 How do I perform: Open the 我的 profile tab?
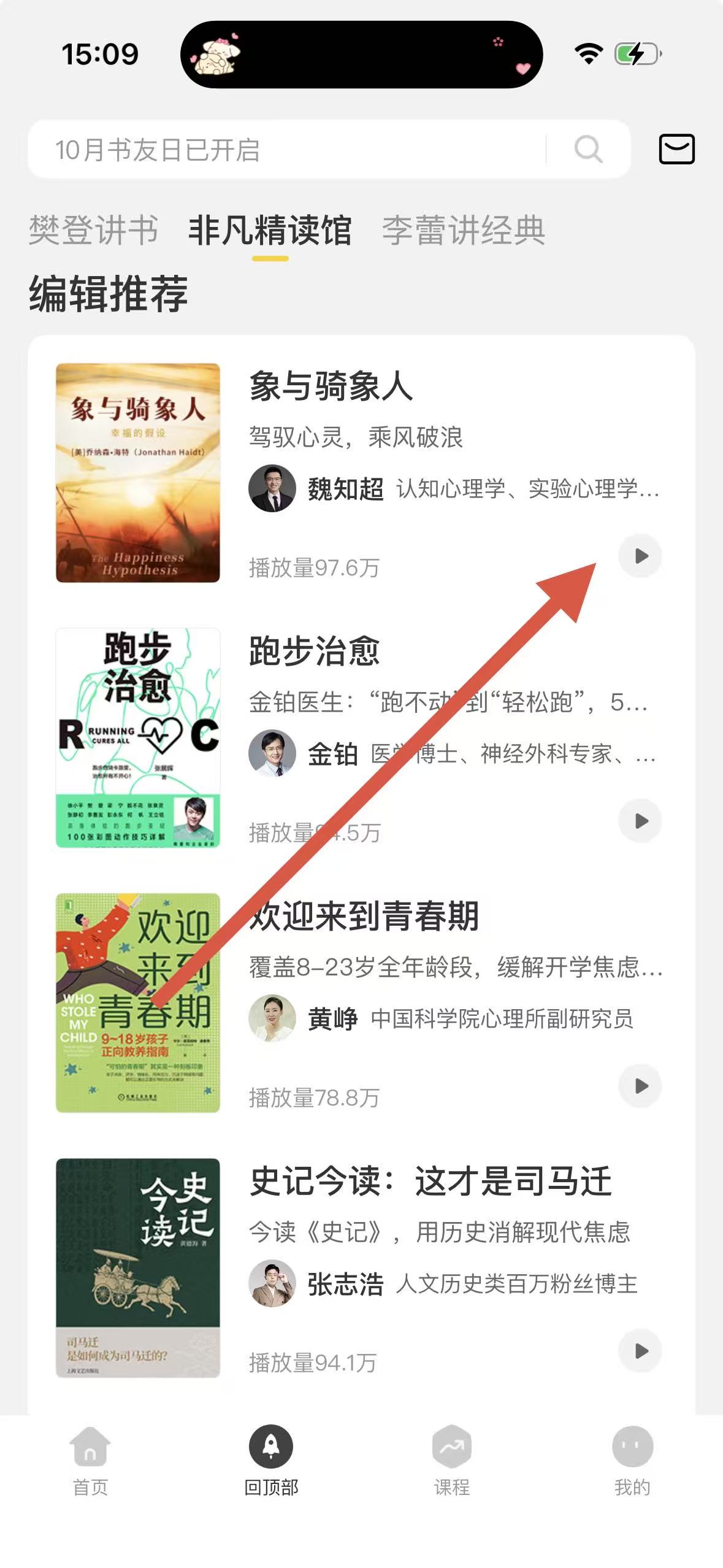(x=632, y=1461)
